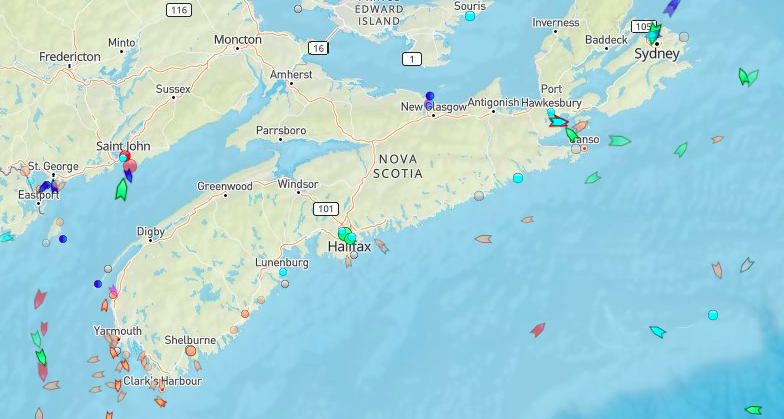Open the green ship marker east of Canso

[619, 141]
